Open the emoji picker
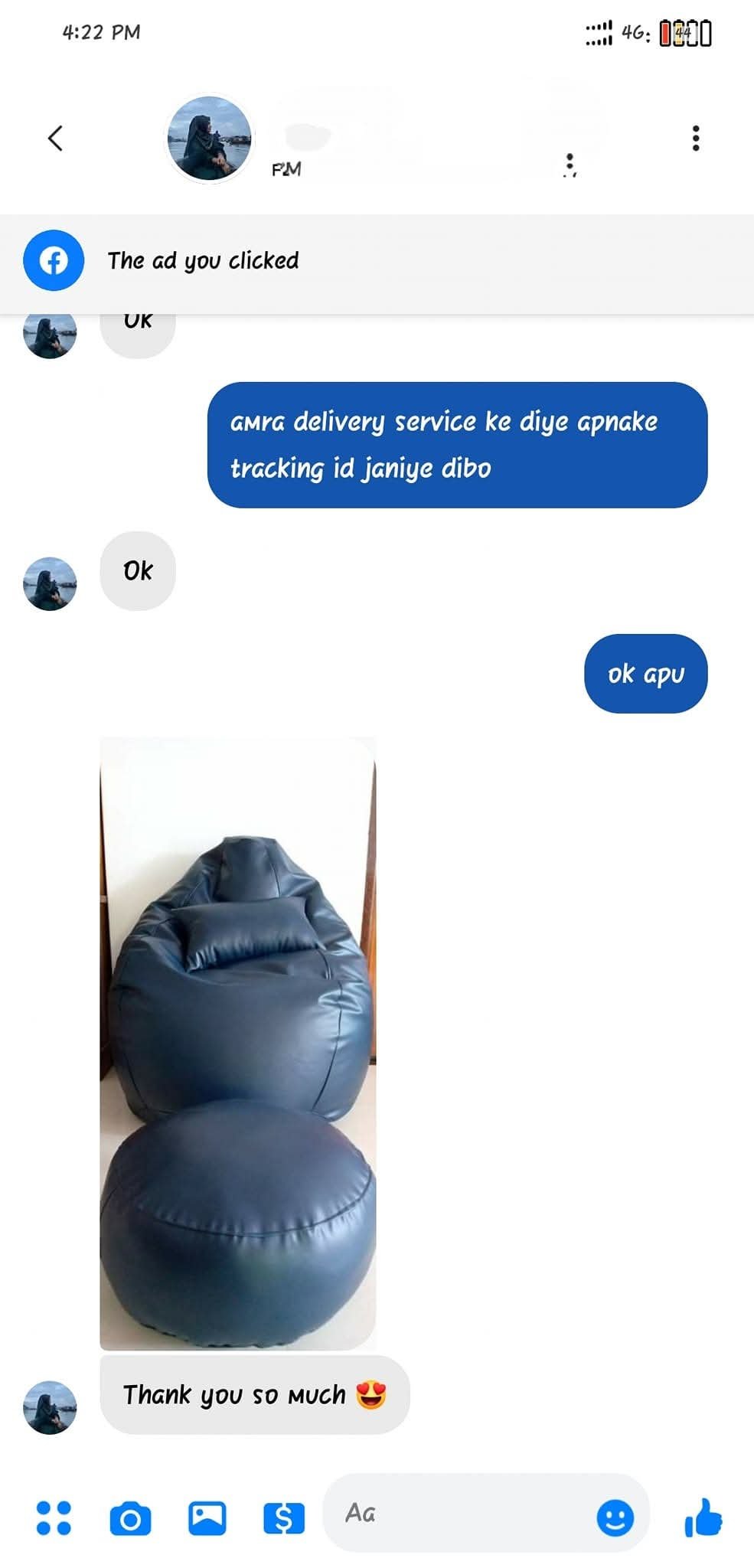This screenshot has width=754, height=1568. 615,1517
